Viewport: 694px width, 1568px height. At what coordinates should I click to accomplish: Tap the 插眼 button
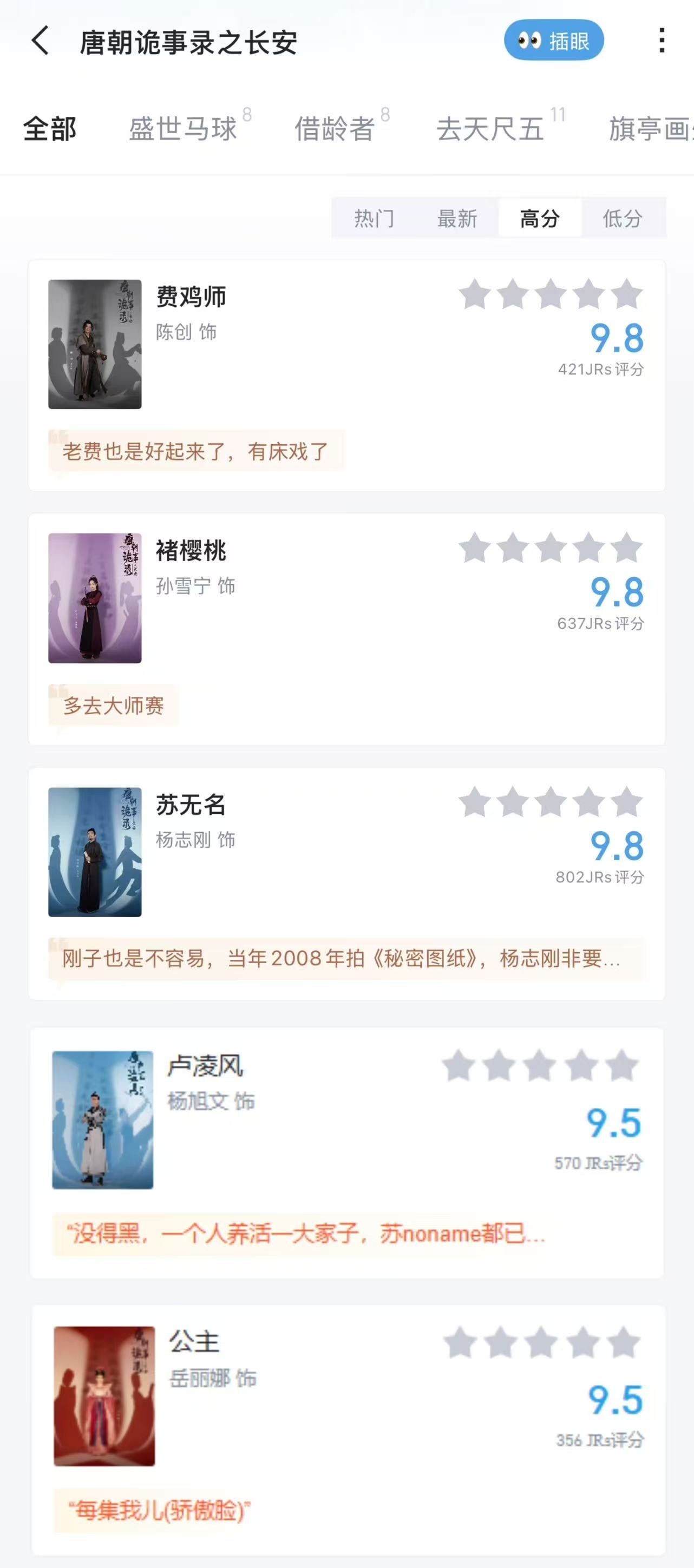click(x=553, y=41)
